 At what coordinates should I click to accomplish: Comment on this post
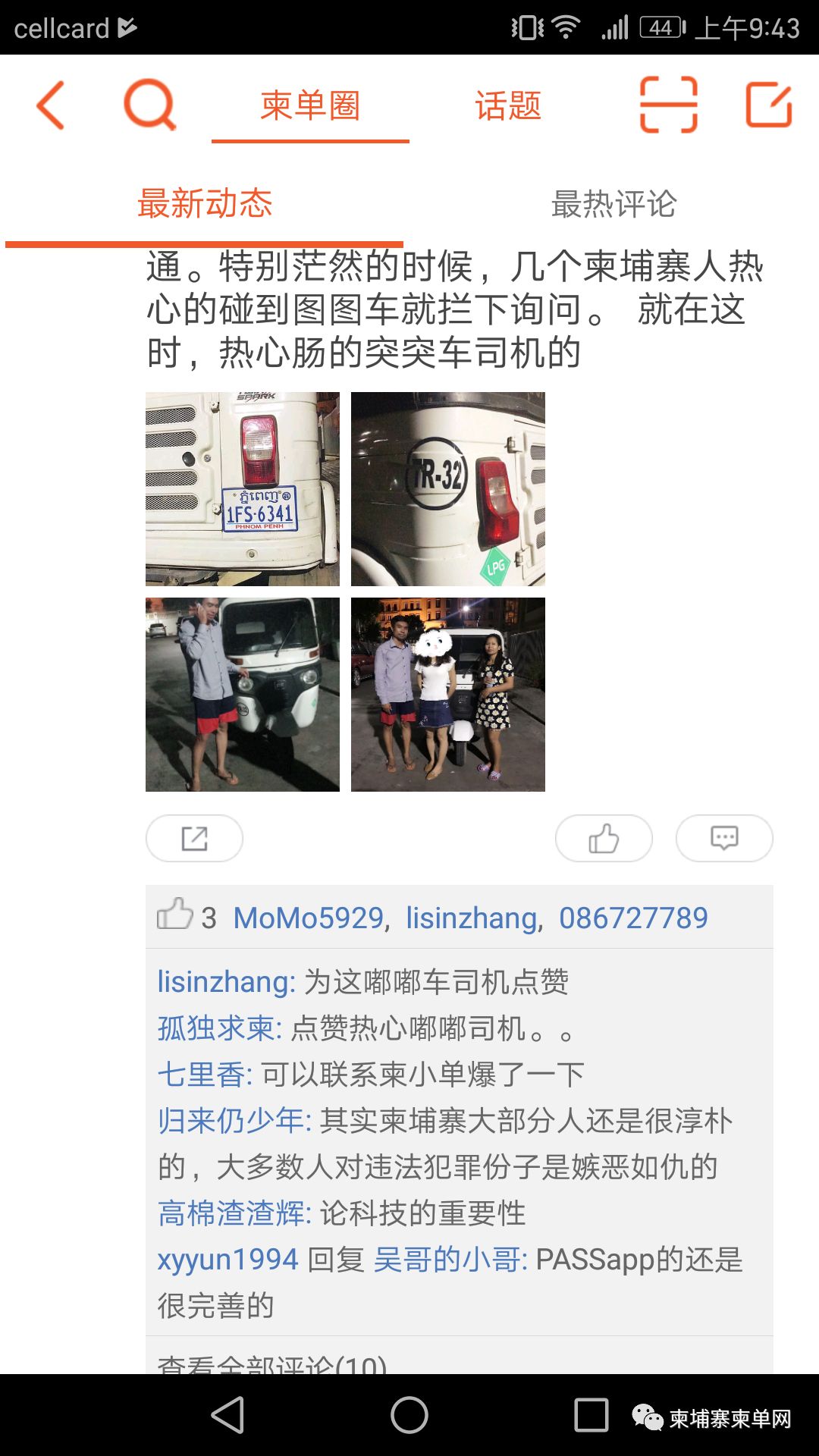[x=724, y=838]
